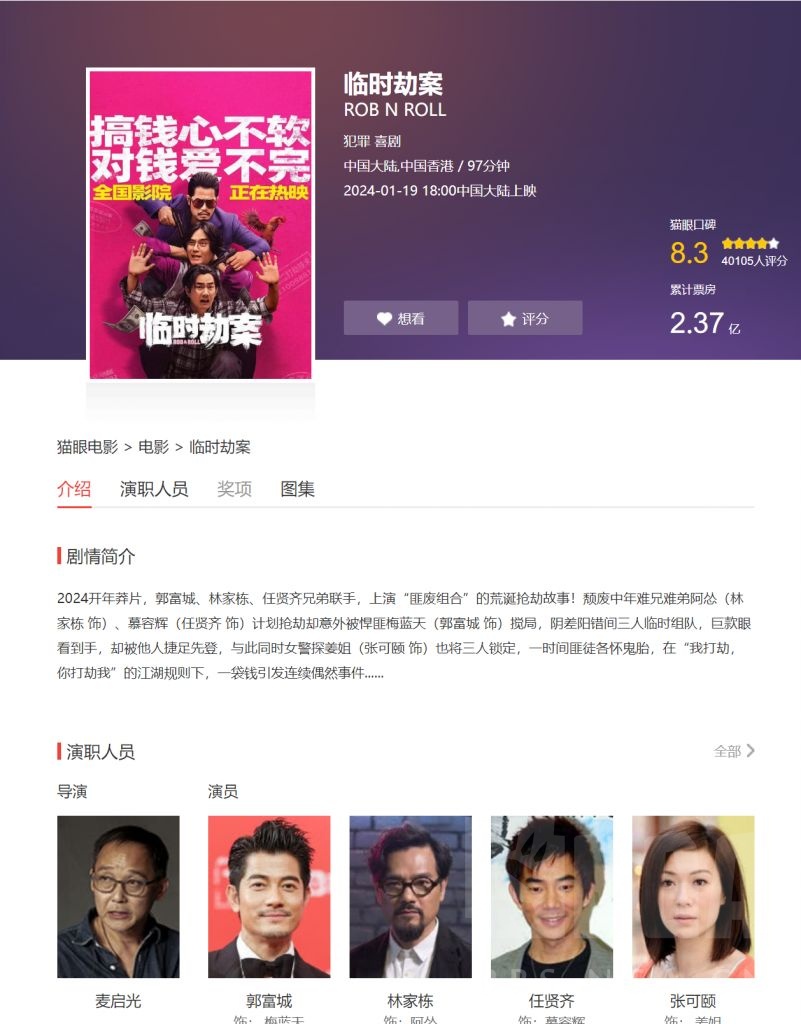Tap the 评分 rating button
The width and height of the screenshot is (801, 1024).
point(525,318)
